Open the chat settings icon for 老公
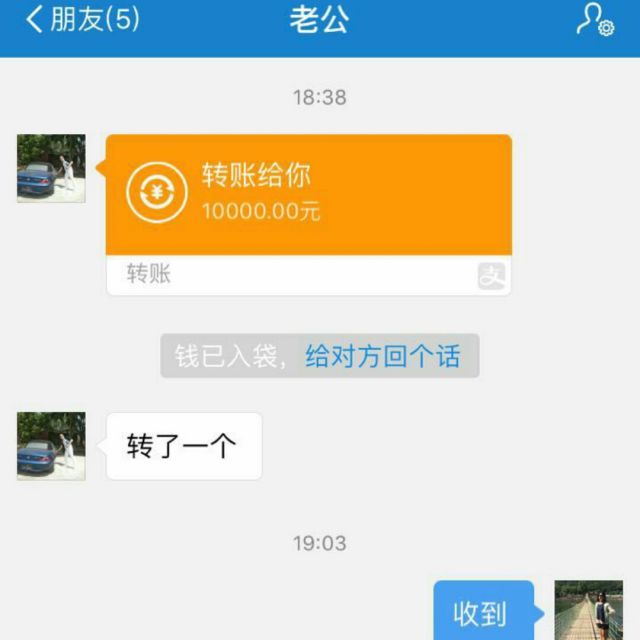This screenshot has height=640, width=640. (x=595, y=21)
